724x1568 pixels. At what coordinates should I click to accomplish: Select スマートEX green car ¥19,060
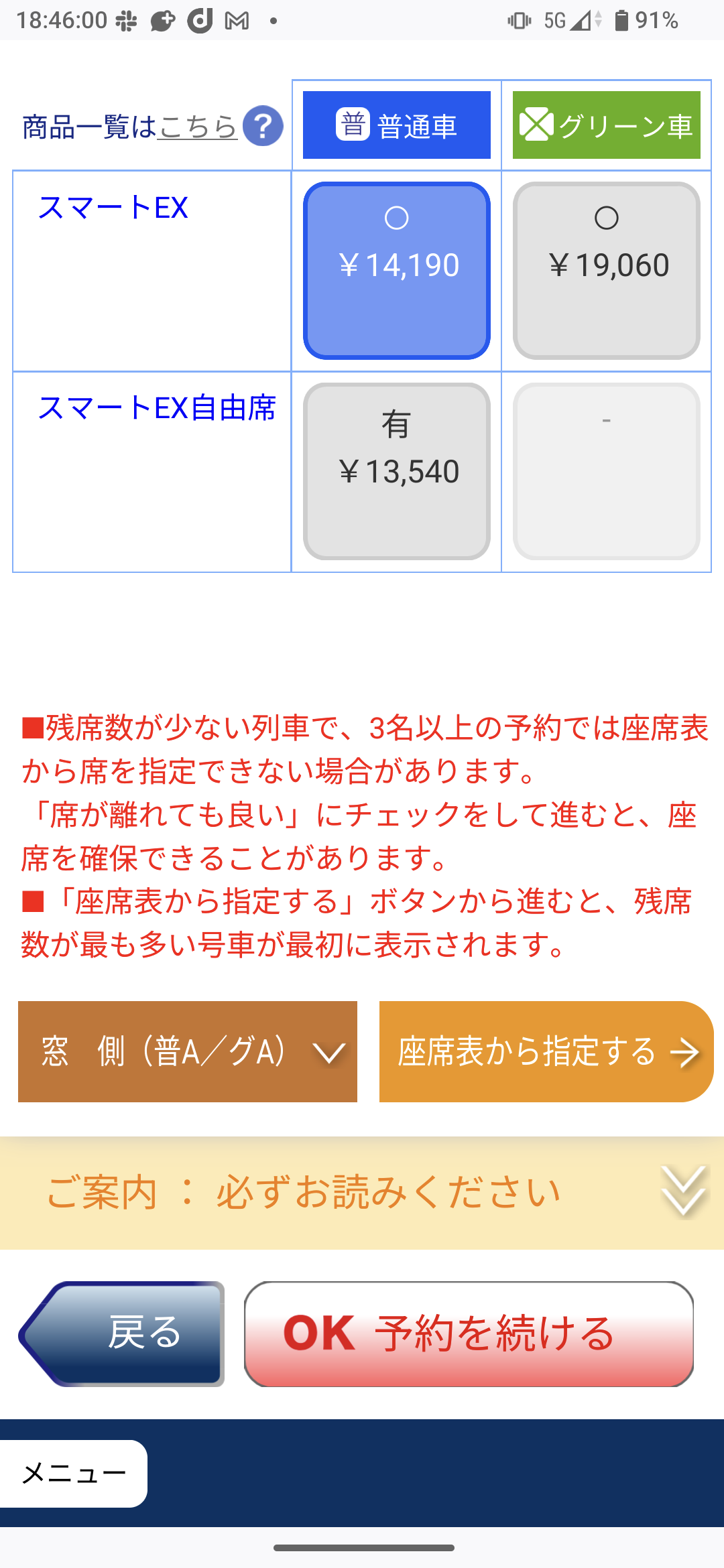pos(607,271)
